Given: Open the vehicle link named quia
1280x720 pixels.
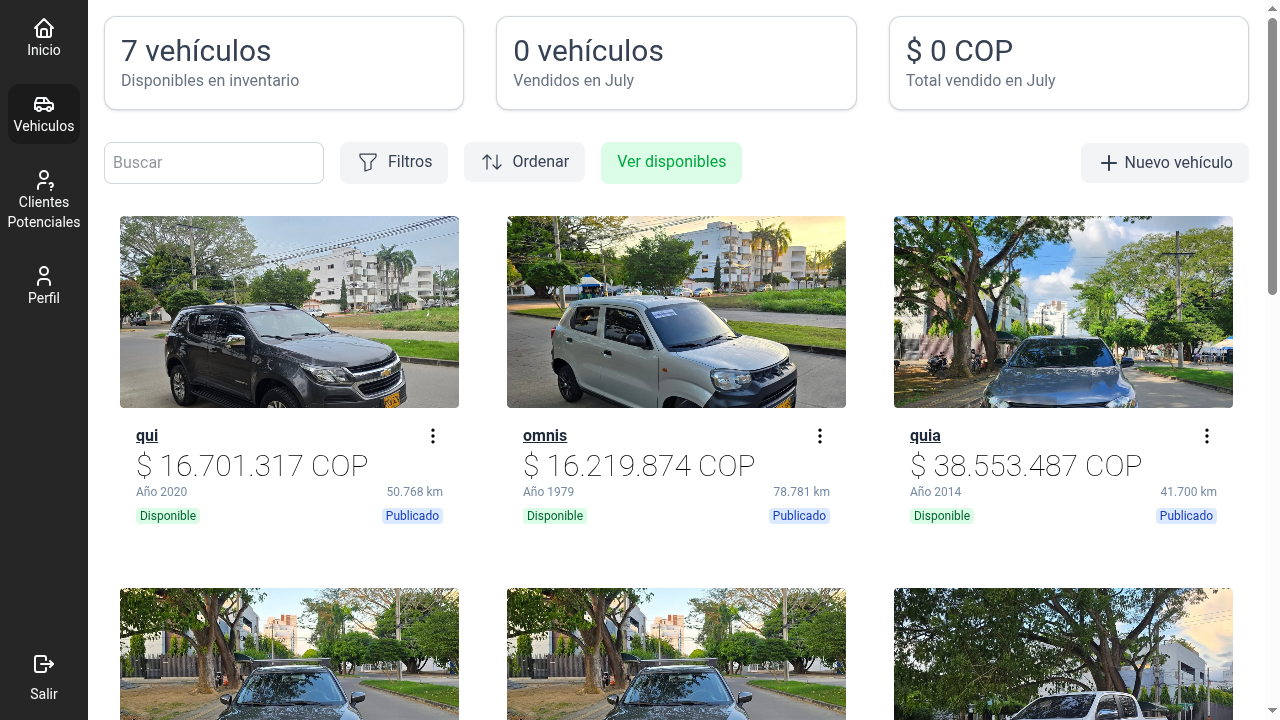Looking at the screenshot, I should 925,436.
